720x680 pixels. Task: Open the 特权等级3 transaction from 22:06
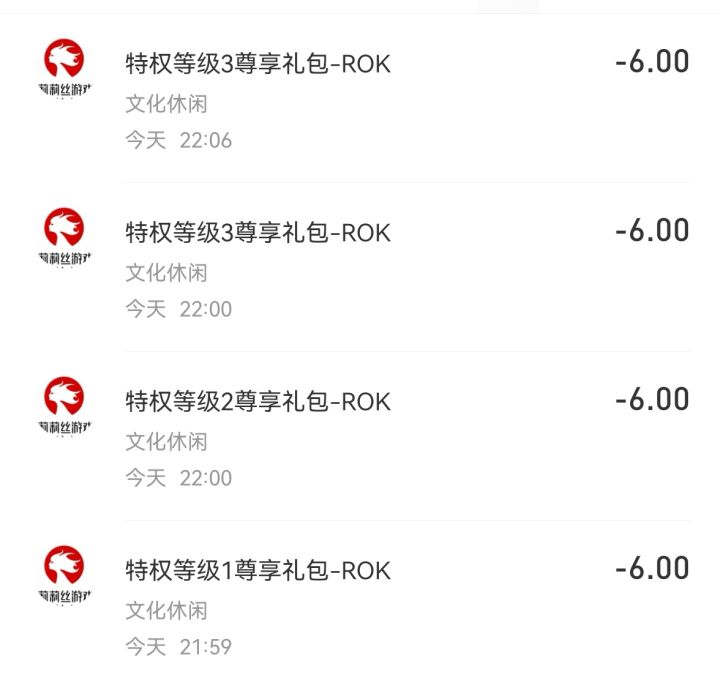[x=360, y=98]
